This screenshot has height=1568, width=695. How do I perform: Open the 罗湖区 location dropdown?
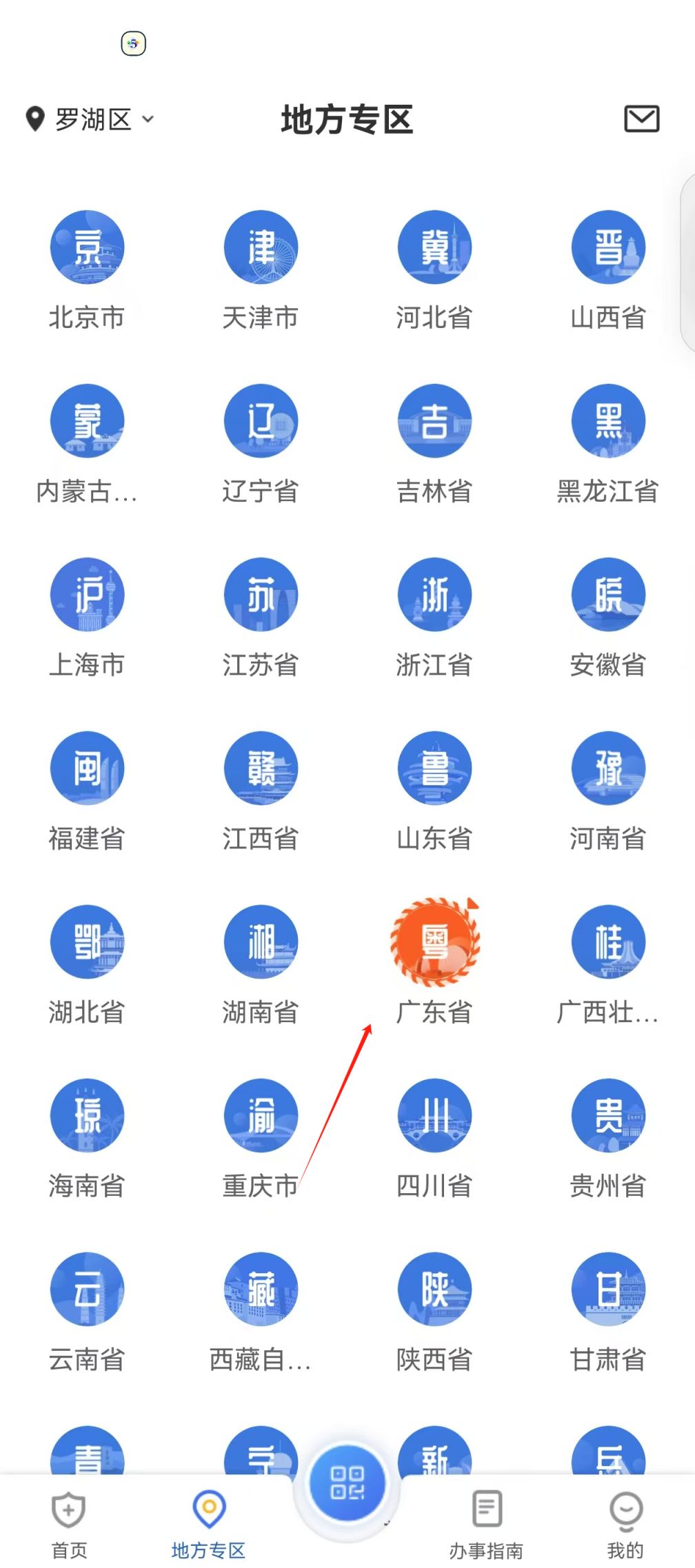point(90,119)
